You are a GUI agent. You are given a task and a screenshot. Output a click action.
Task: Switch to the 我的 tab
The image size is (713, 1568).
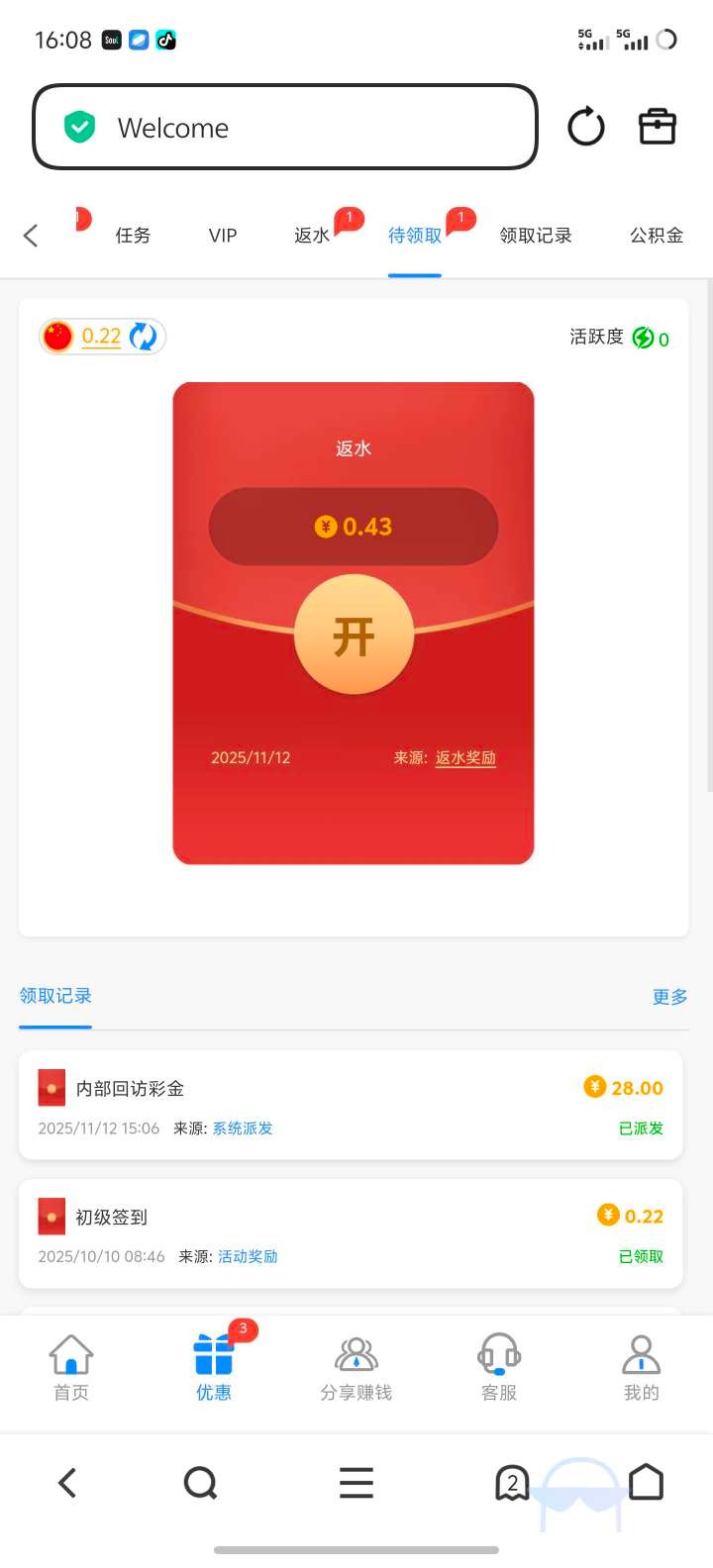pos(641,1367)
